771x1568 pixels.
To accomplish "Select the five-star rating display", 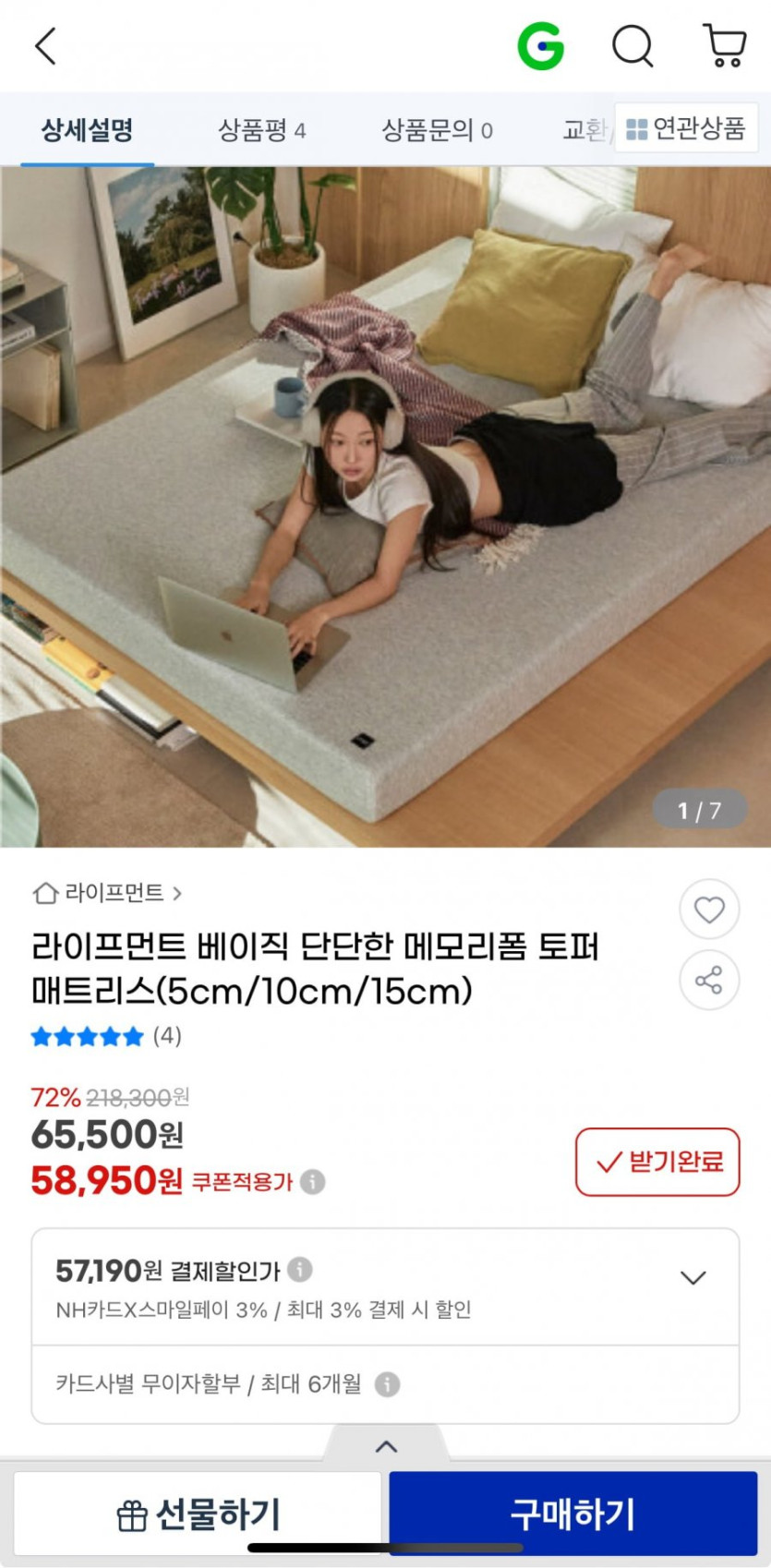I will [x=89, y=1036].
